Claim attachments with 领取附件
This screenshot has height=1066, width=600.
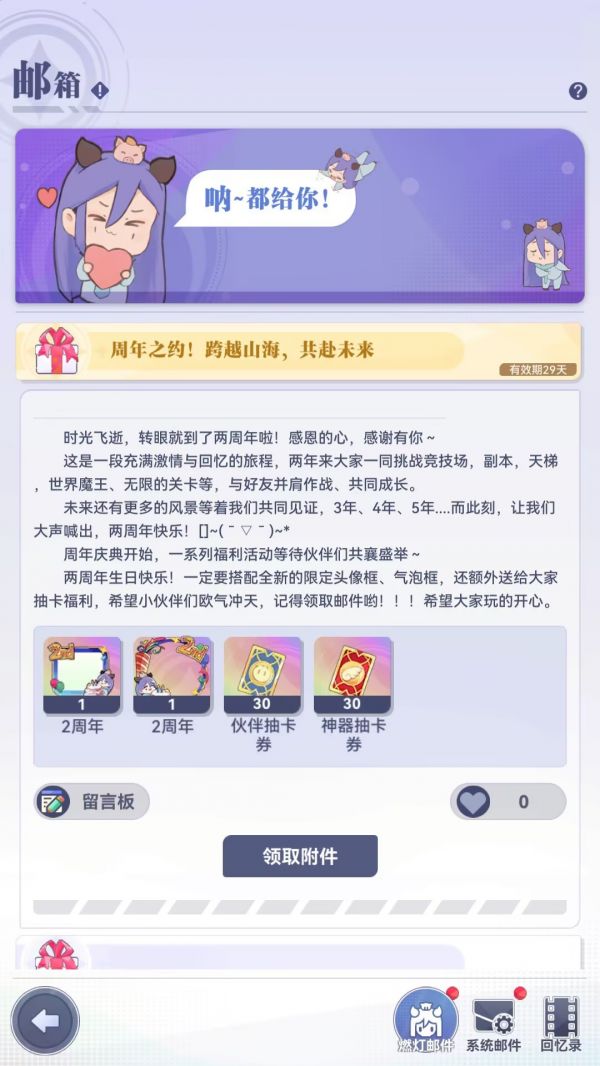pos(300,856)
